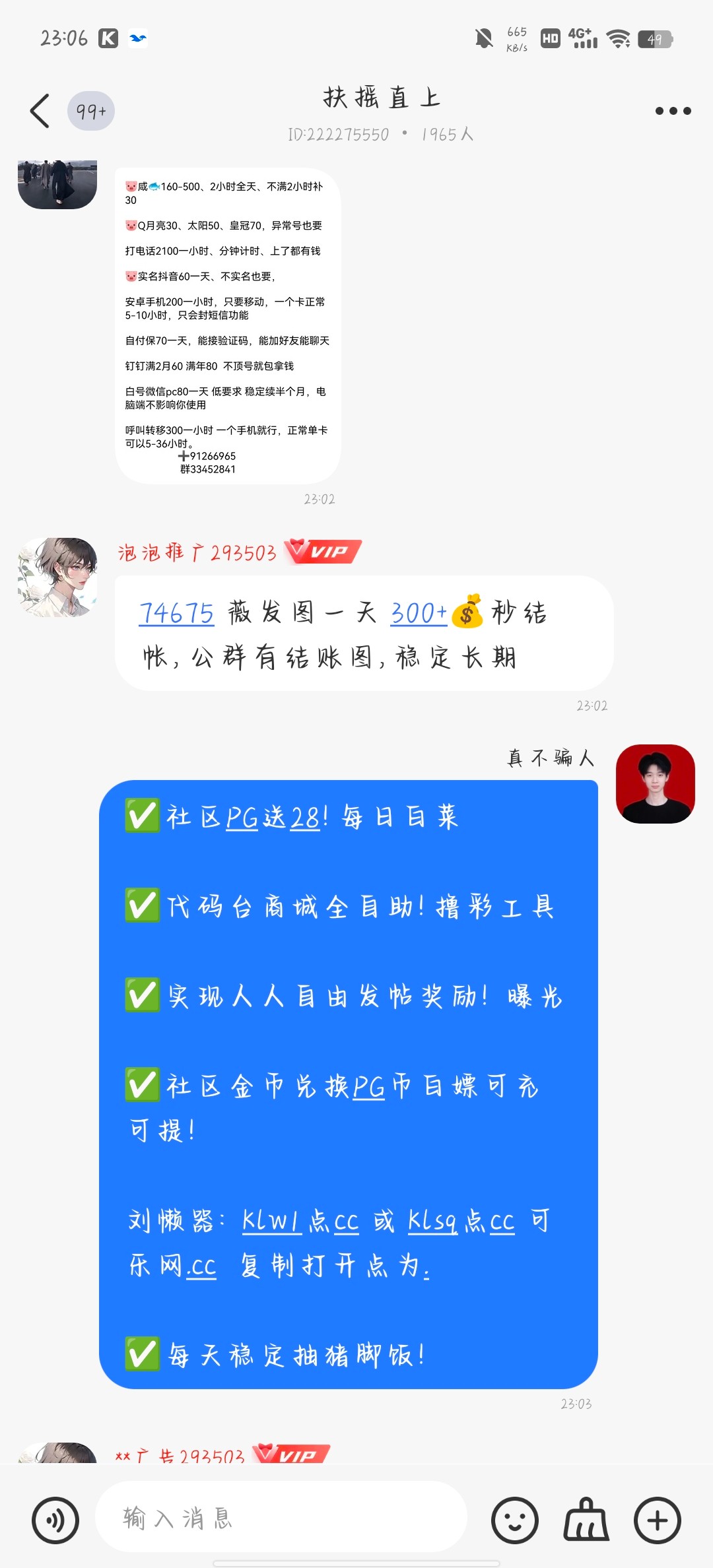Open the 真不骗人 avatar in red
This screenshot has height=1568, width=713.
coord(655,784)
